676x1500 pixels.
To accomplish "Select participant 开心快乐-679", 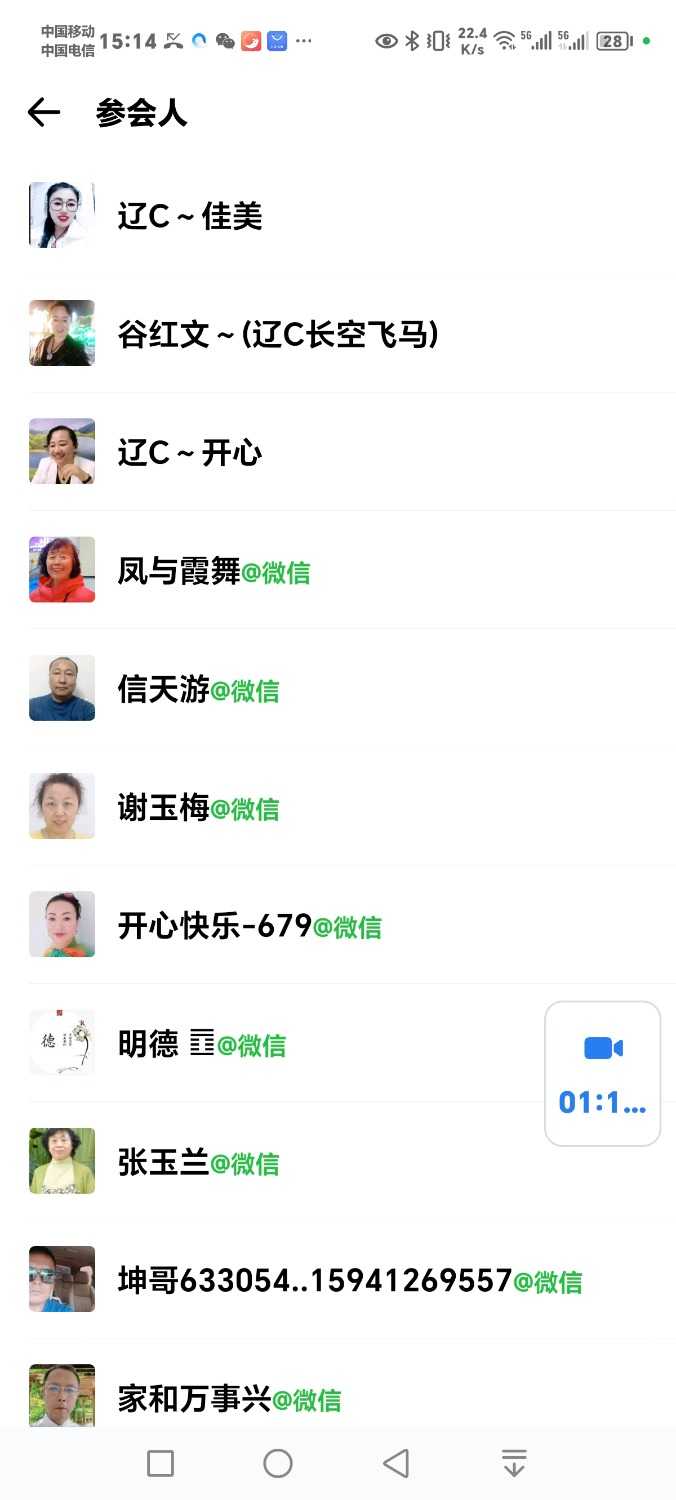I will click(x=249, y=926).
